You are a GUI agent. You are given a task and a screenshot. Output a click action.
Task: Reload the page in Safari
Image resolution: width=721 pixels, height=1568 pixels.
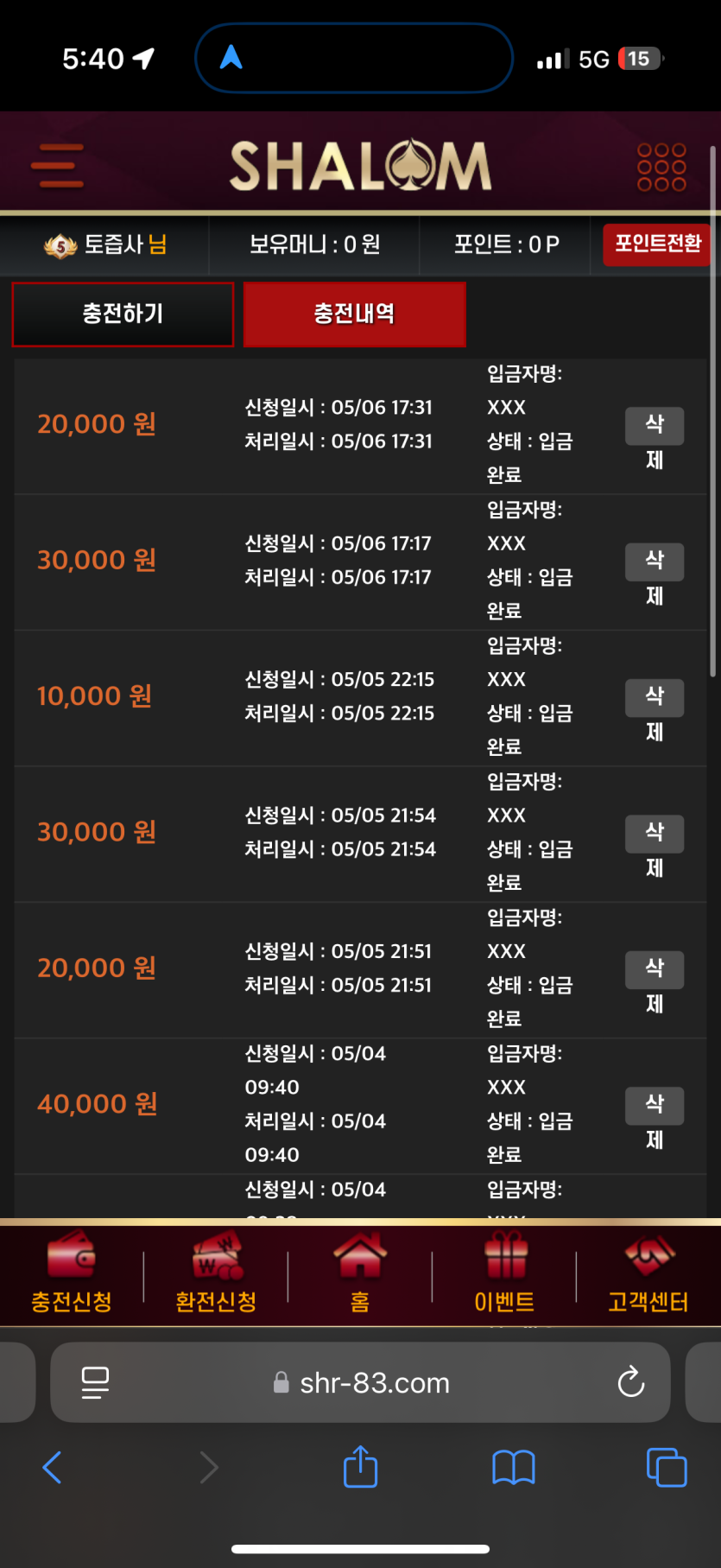[631, 1382]
